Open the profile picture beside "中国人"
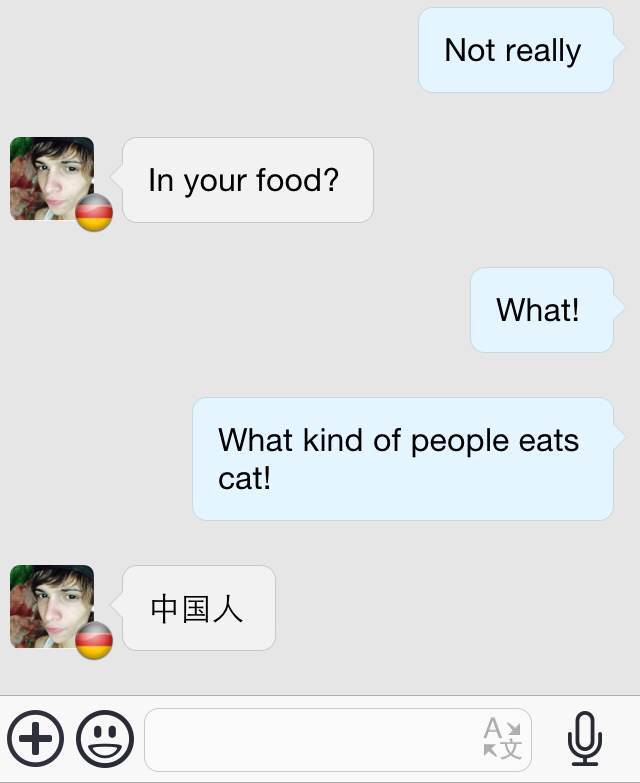Viewport: 640px width, 783px height. pos(52,607)
